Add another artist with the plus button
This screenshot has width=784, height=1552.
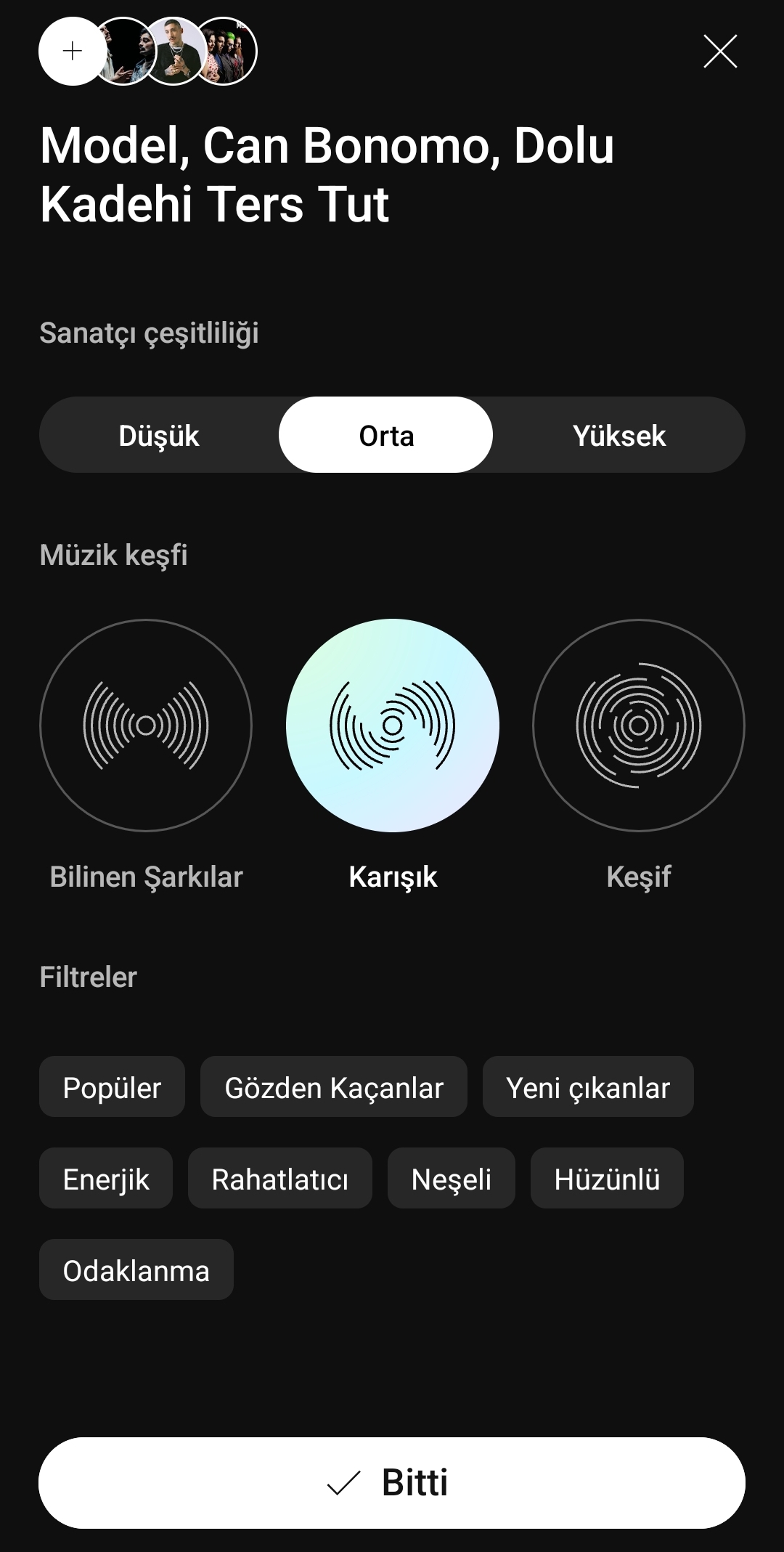(x=72, y=51)
